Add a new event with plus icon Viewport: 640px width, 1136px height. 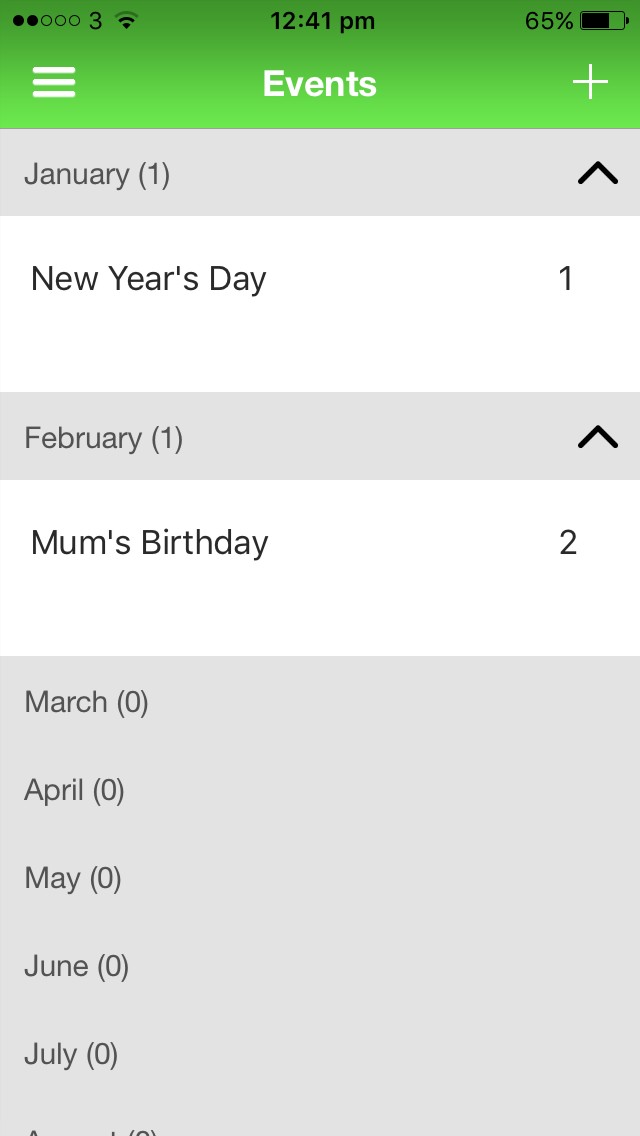(x=590, y=82)
